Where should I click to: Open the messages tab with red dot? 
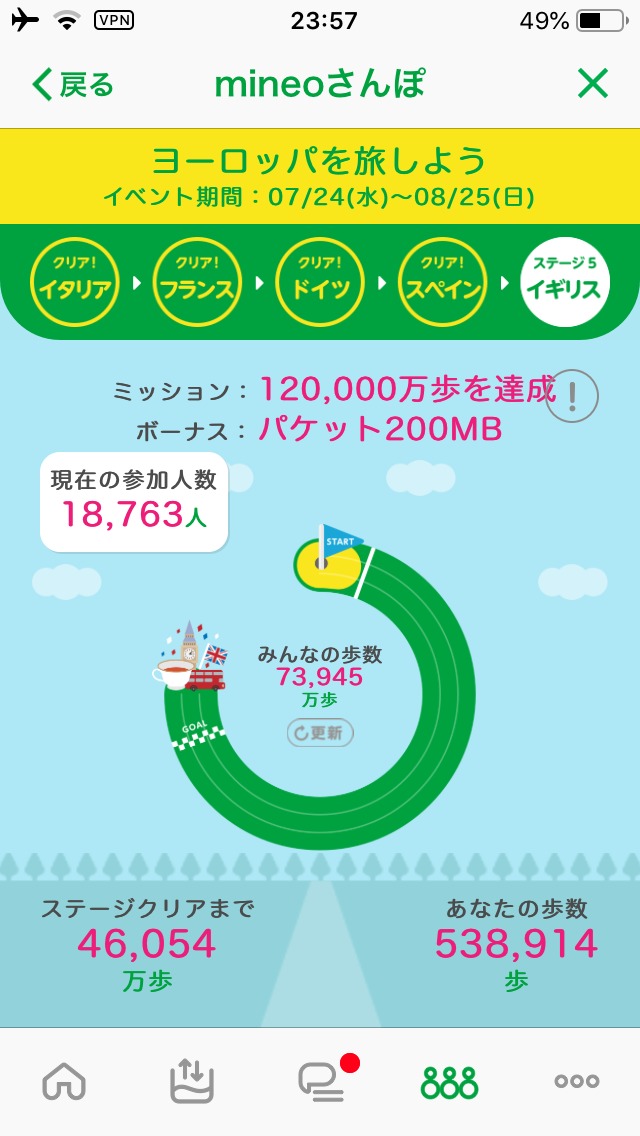tap(322, 1081)
